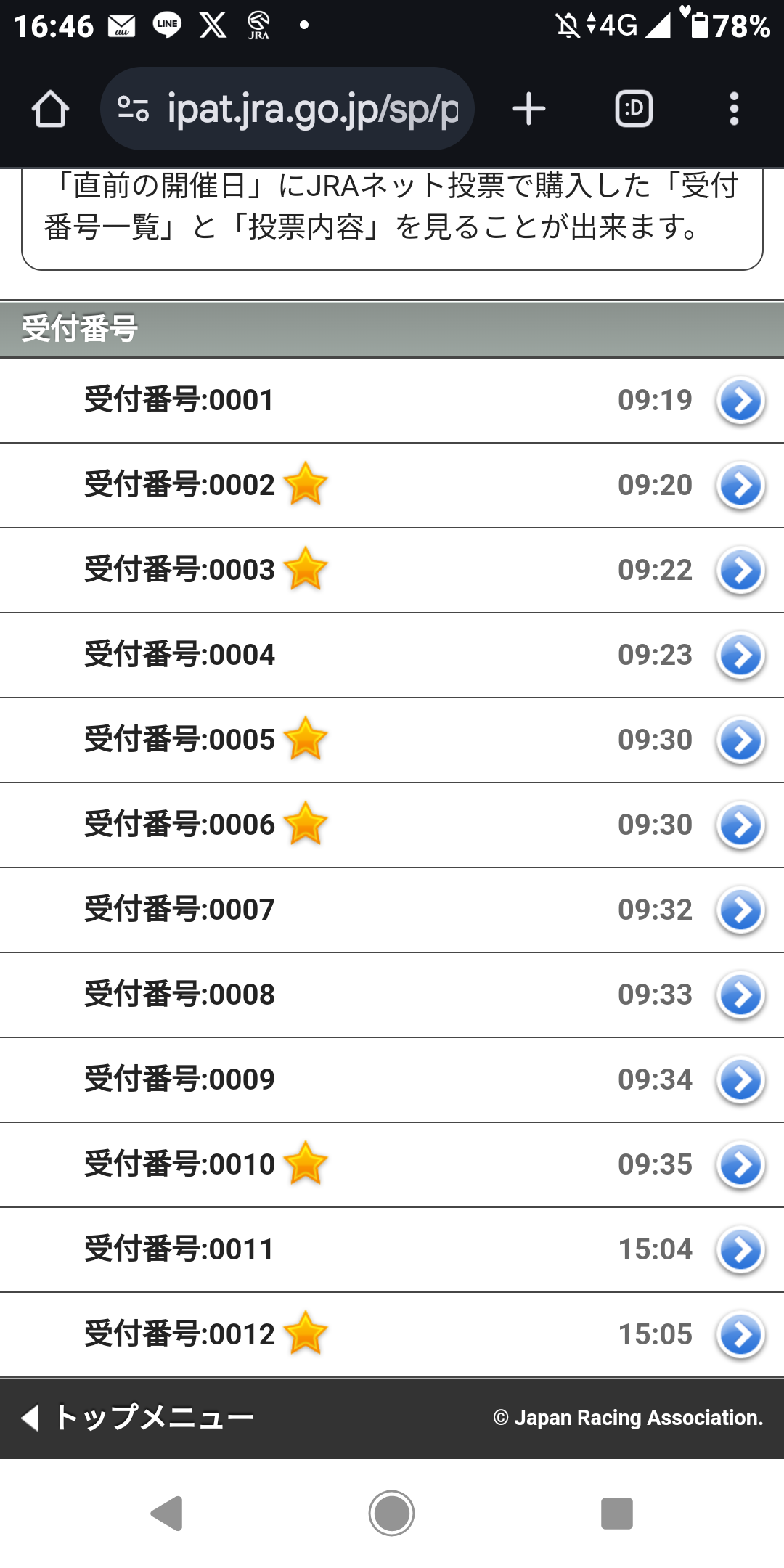Go back with the system back button

(167, 1514)
